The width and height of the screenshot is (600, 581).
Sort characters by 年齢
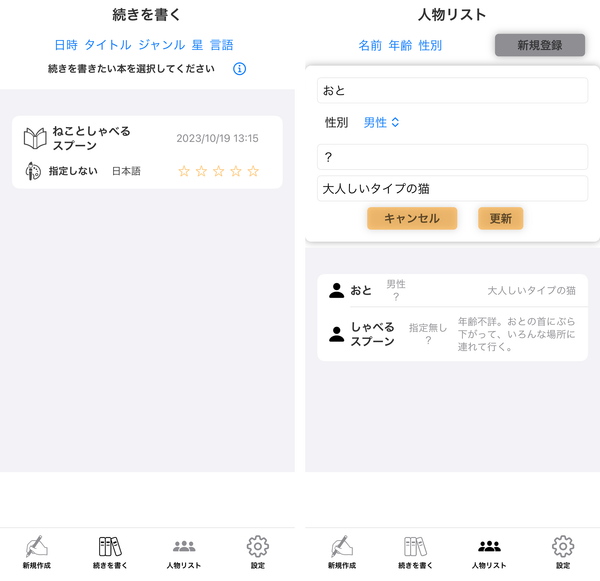[x=400, y=46]
